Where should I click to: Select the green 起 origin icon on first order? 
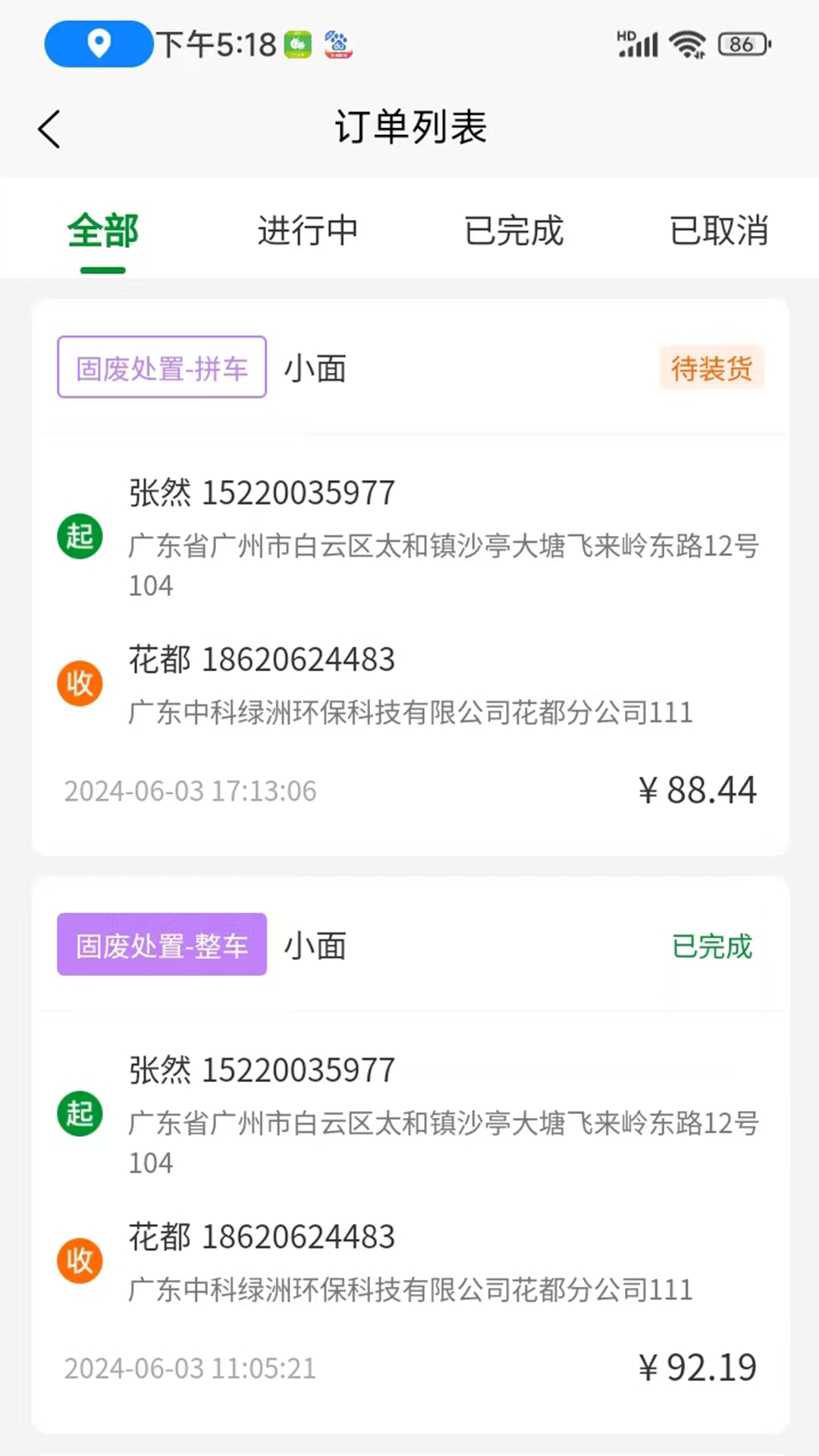(x=80, y=537)
